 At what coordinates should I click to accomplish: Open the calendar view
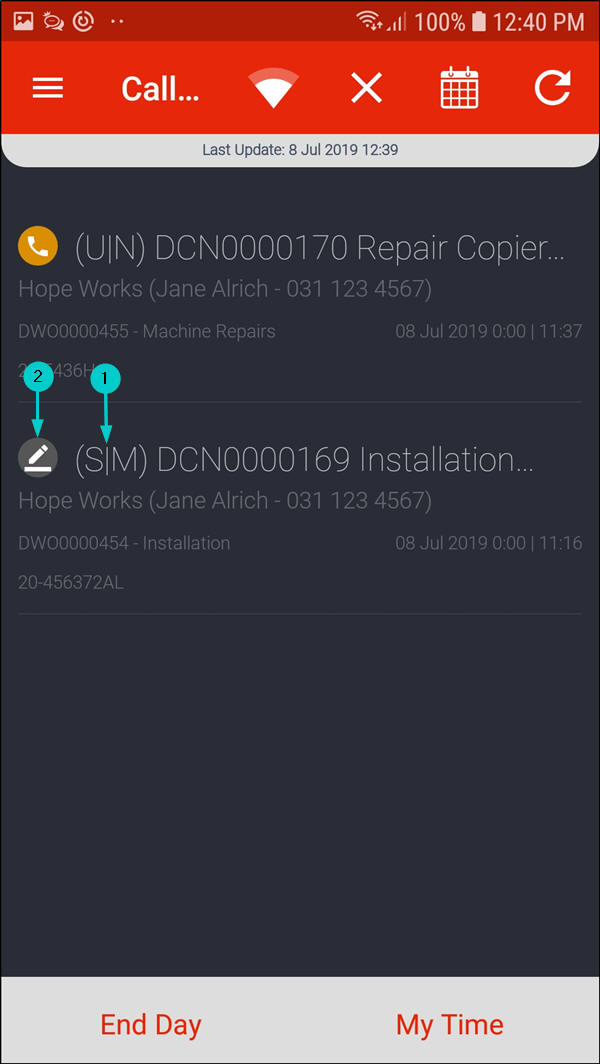point(460,88)
